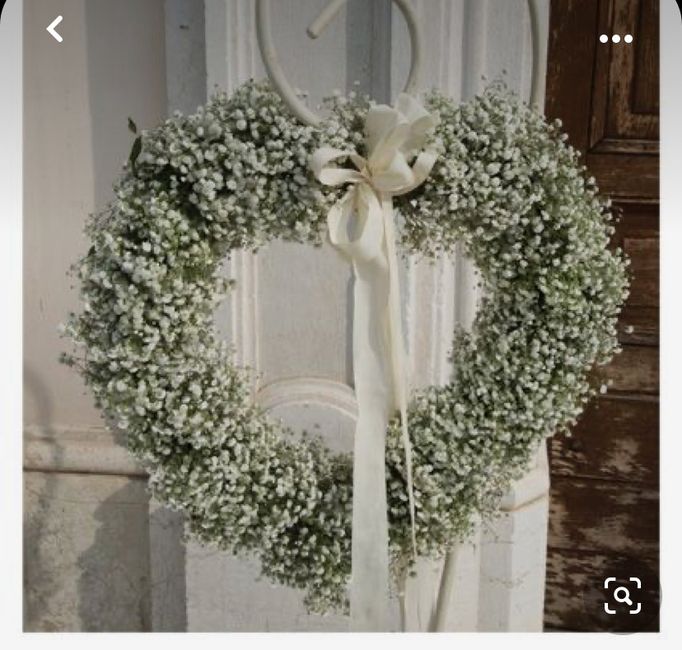Open the three-dot overflow menu
This screenshot has height=650, width=682.
(x=616, y=39)
